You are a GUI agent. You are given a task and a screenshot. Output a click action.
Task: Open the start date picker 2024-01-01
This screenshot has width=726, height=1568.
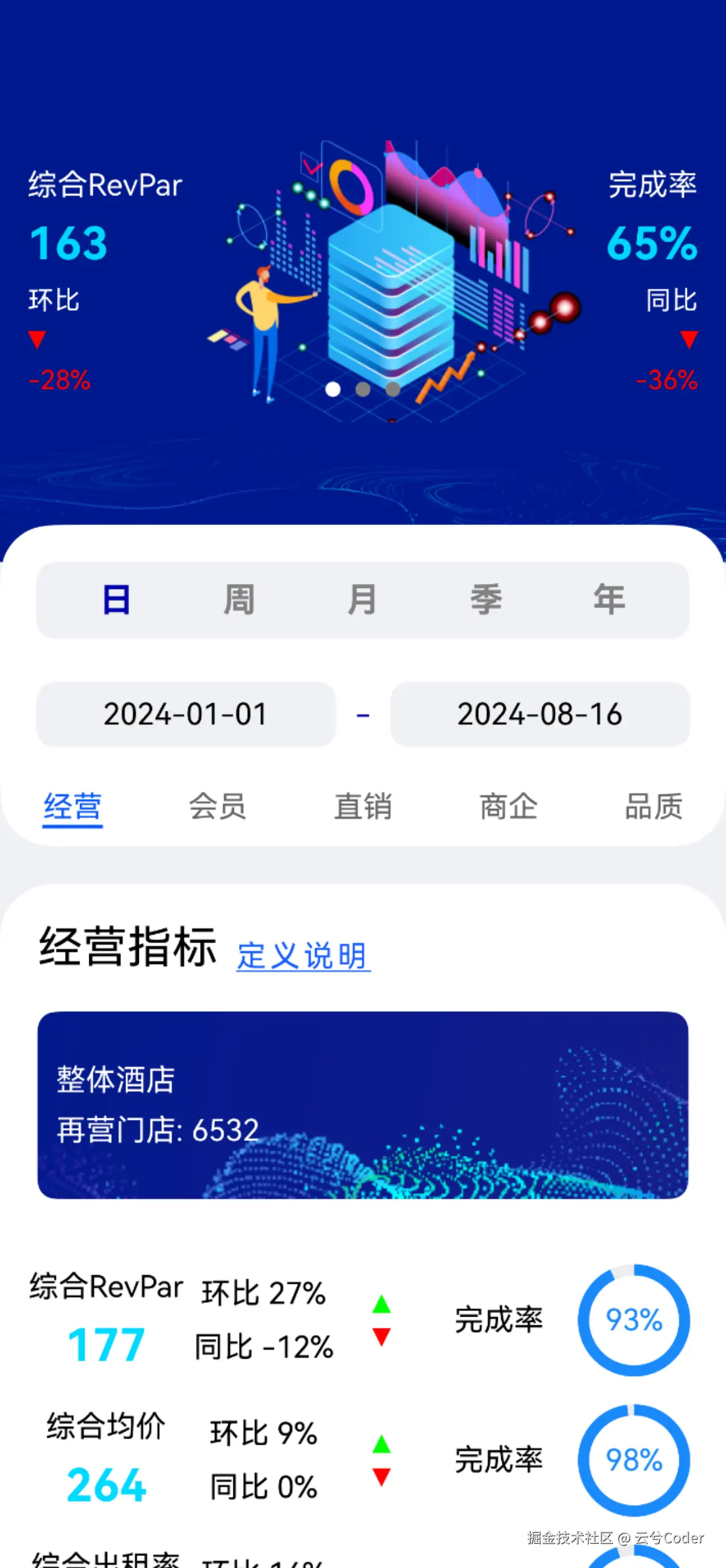(186, 714)
